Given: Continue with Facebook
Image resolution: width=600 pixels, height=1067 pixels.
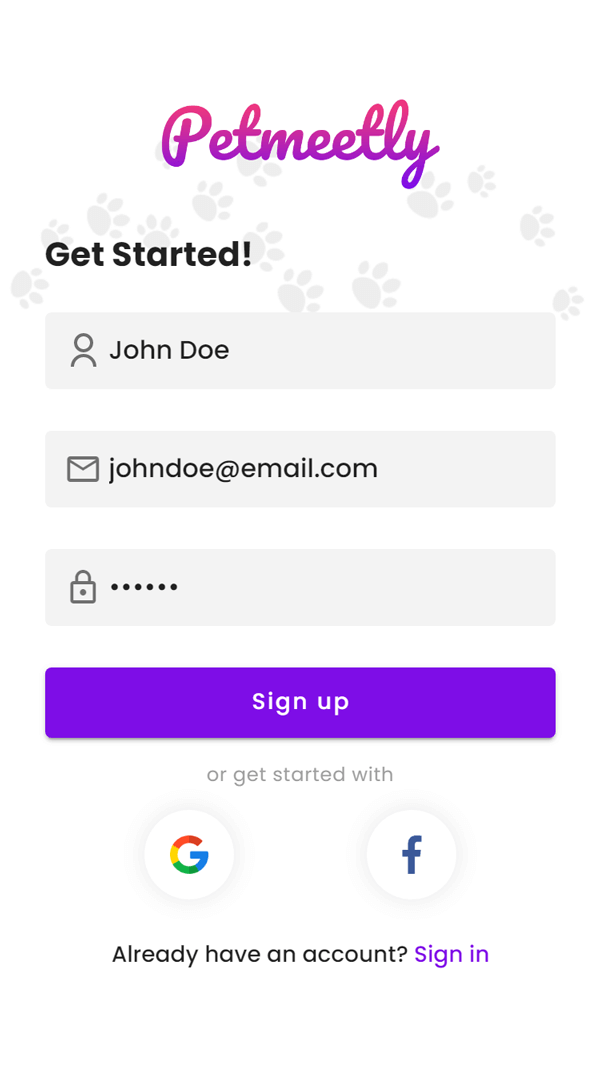Looking at the screenshot, I should click(412, 854).
